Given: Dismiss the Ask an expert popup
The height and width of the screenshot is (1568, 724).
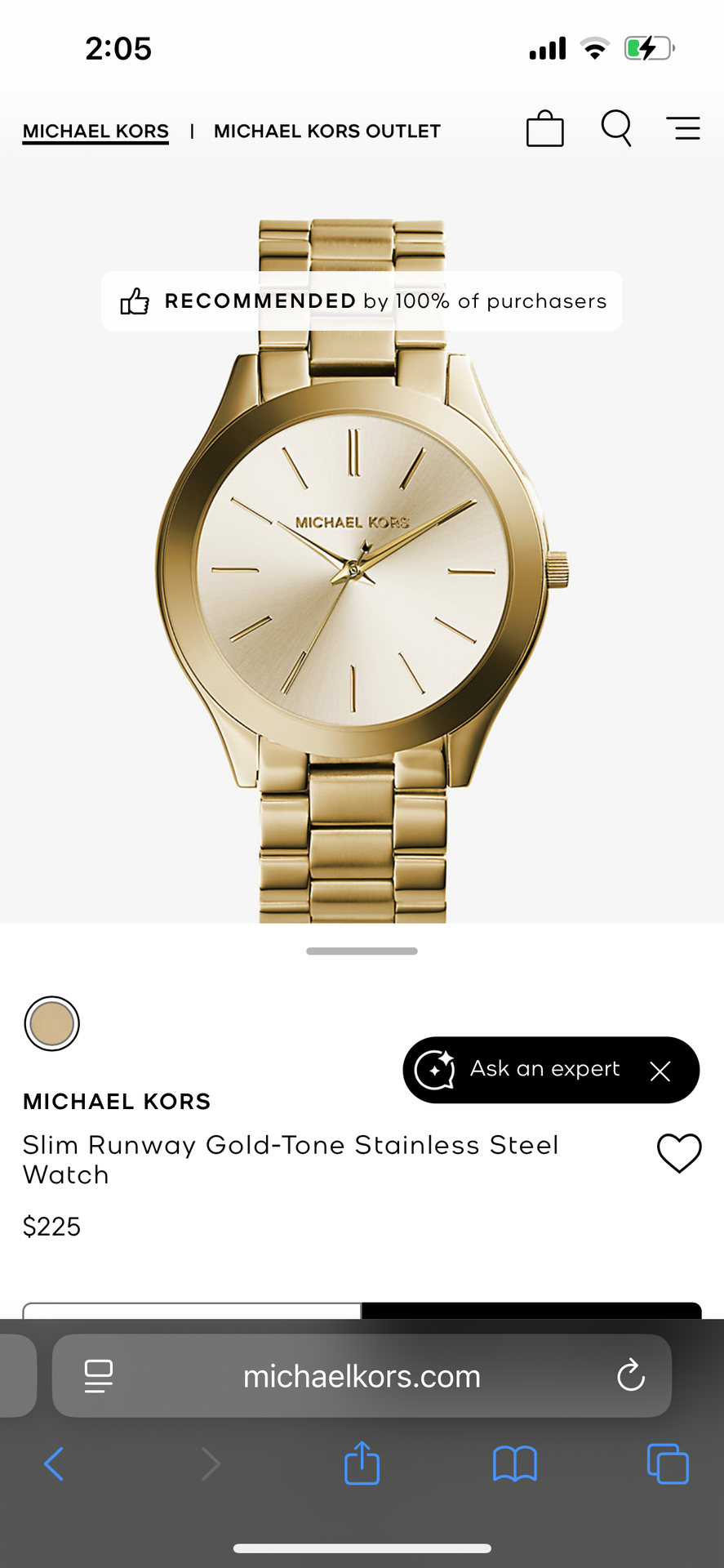Looking at the screenshot, I should [660, 1071].
